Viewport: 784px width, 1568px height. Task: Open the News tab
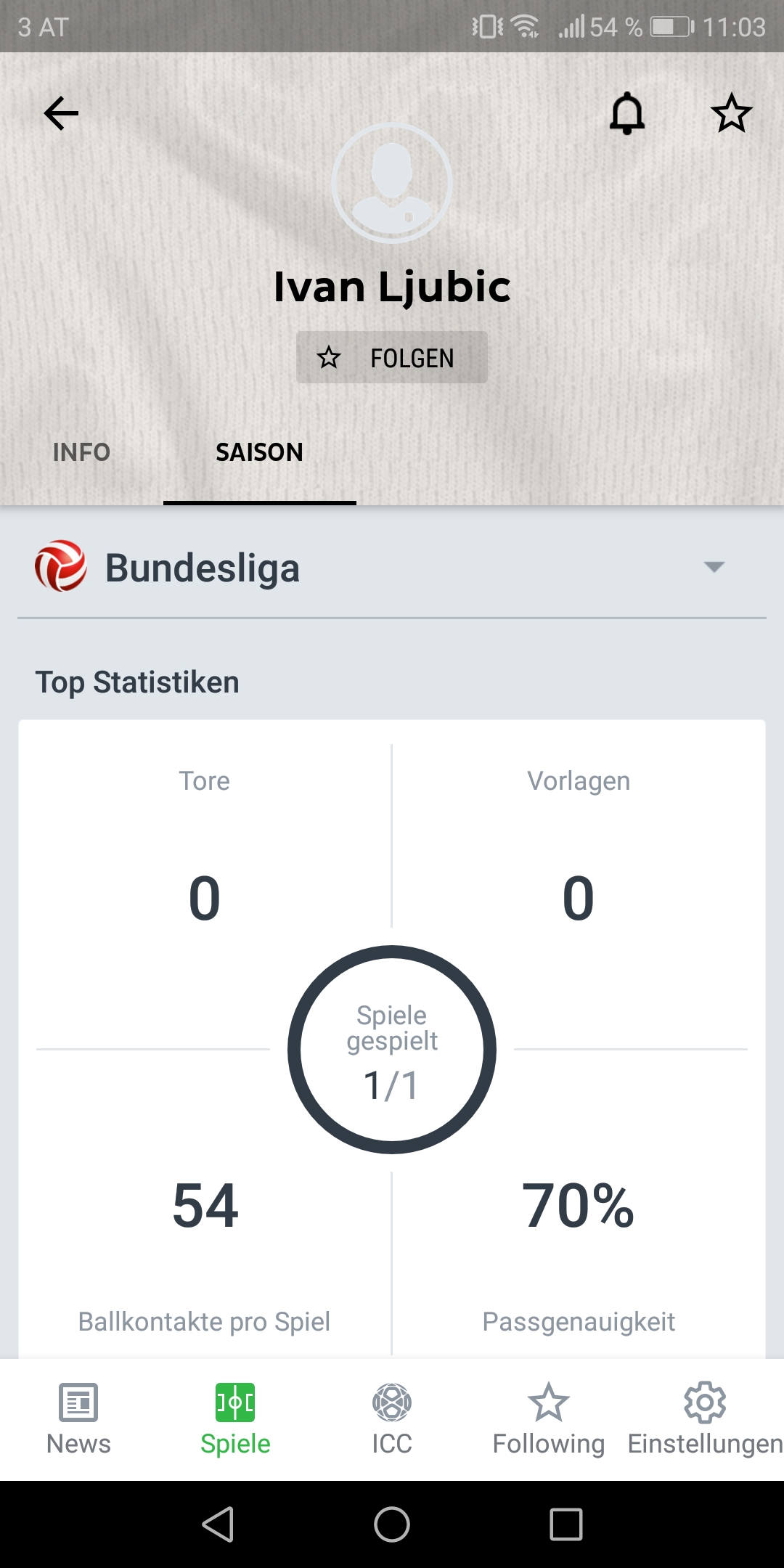point(78,1419)
